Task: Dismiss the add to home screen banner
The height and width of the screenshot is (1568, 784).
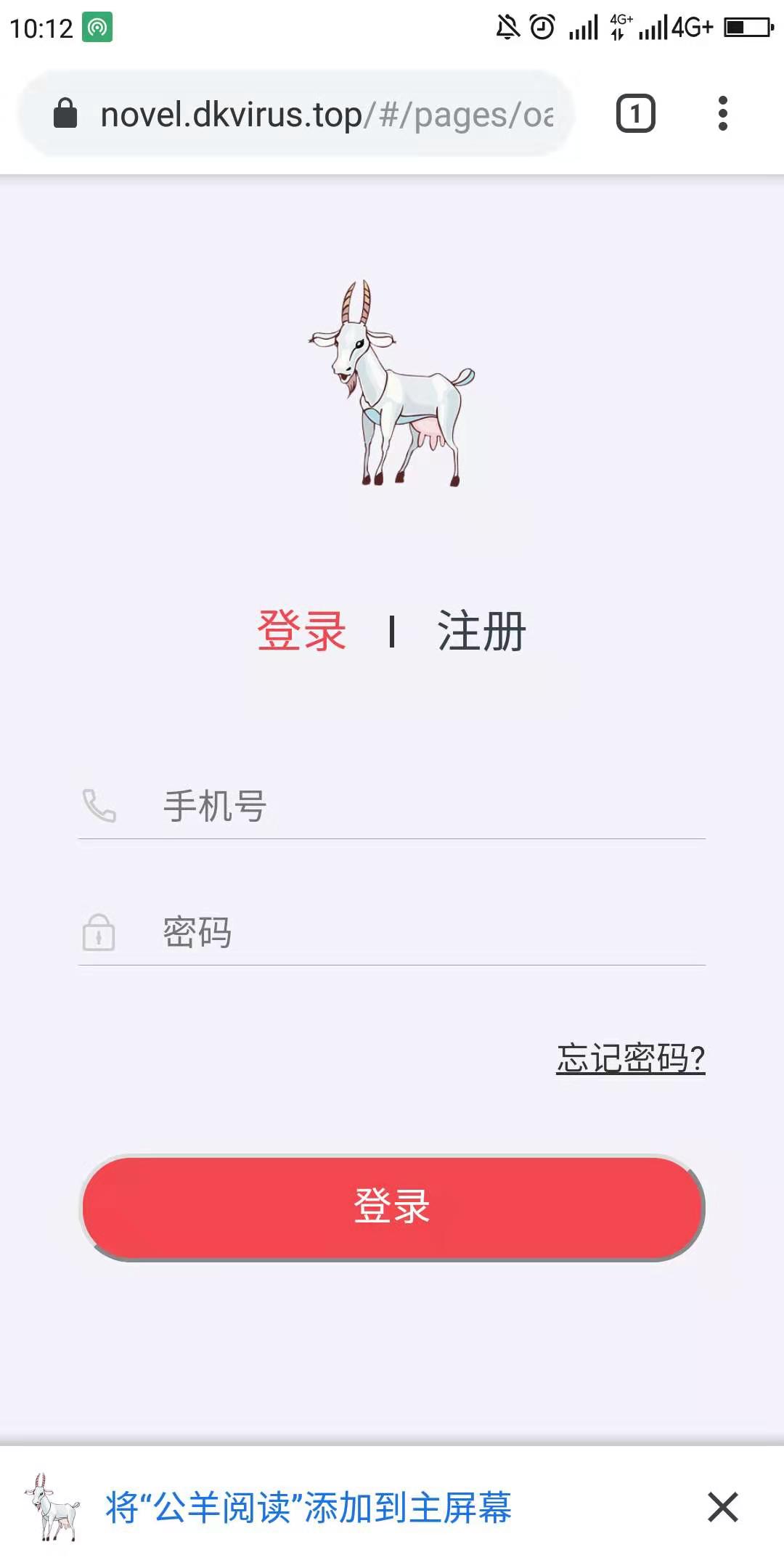Action: (x=722, y=1508)
